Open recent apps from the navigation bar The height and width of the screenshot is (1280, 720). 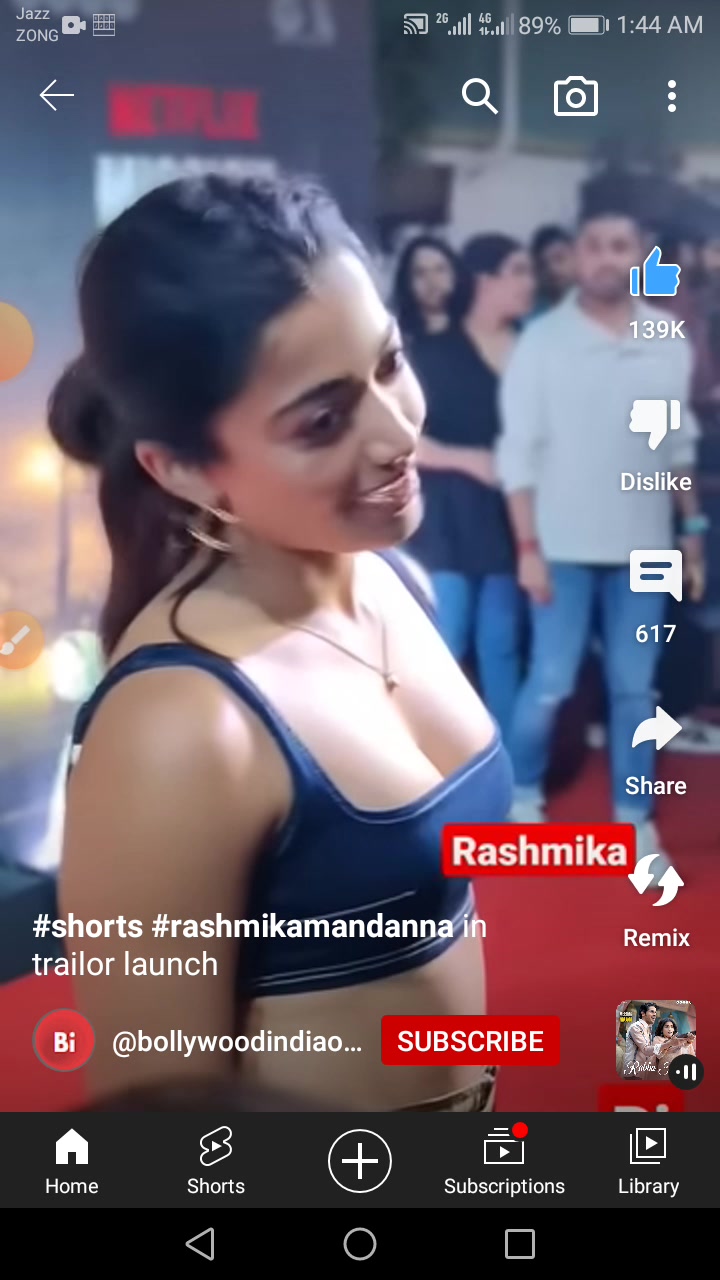point(520,1244)
